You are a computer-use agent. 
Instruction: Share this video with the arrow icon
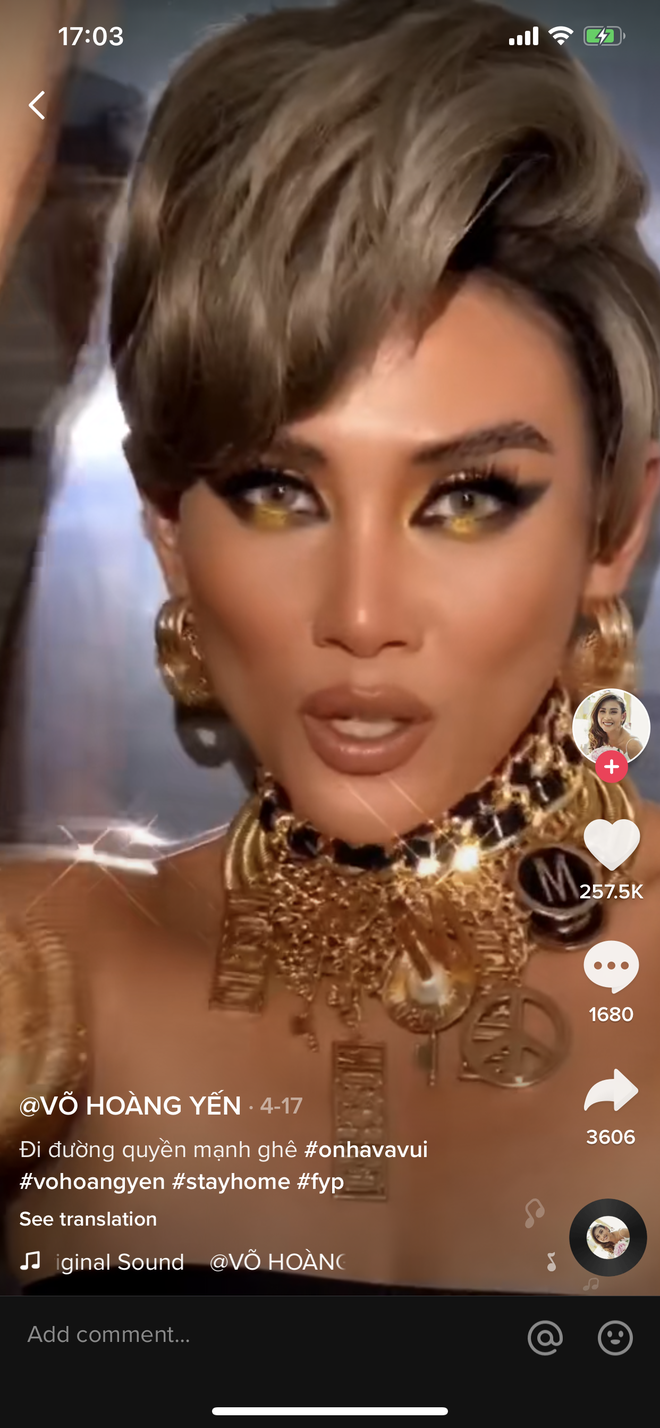tap(611, 1092)
